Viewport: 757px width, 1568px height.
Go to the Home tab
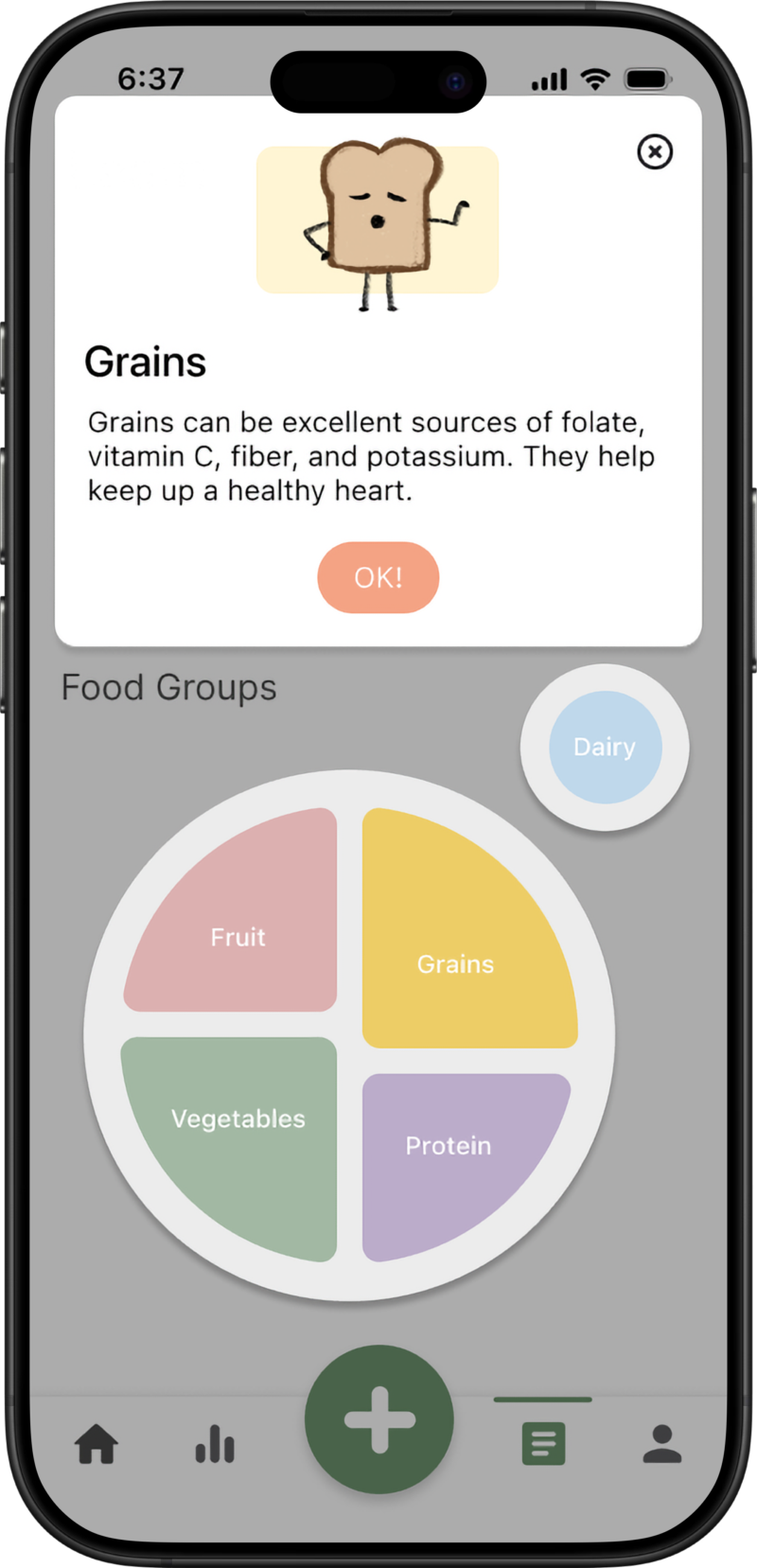97,1445
